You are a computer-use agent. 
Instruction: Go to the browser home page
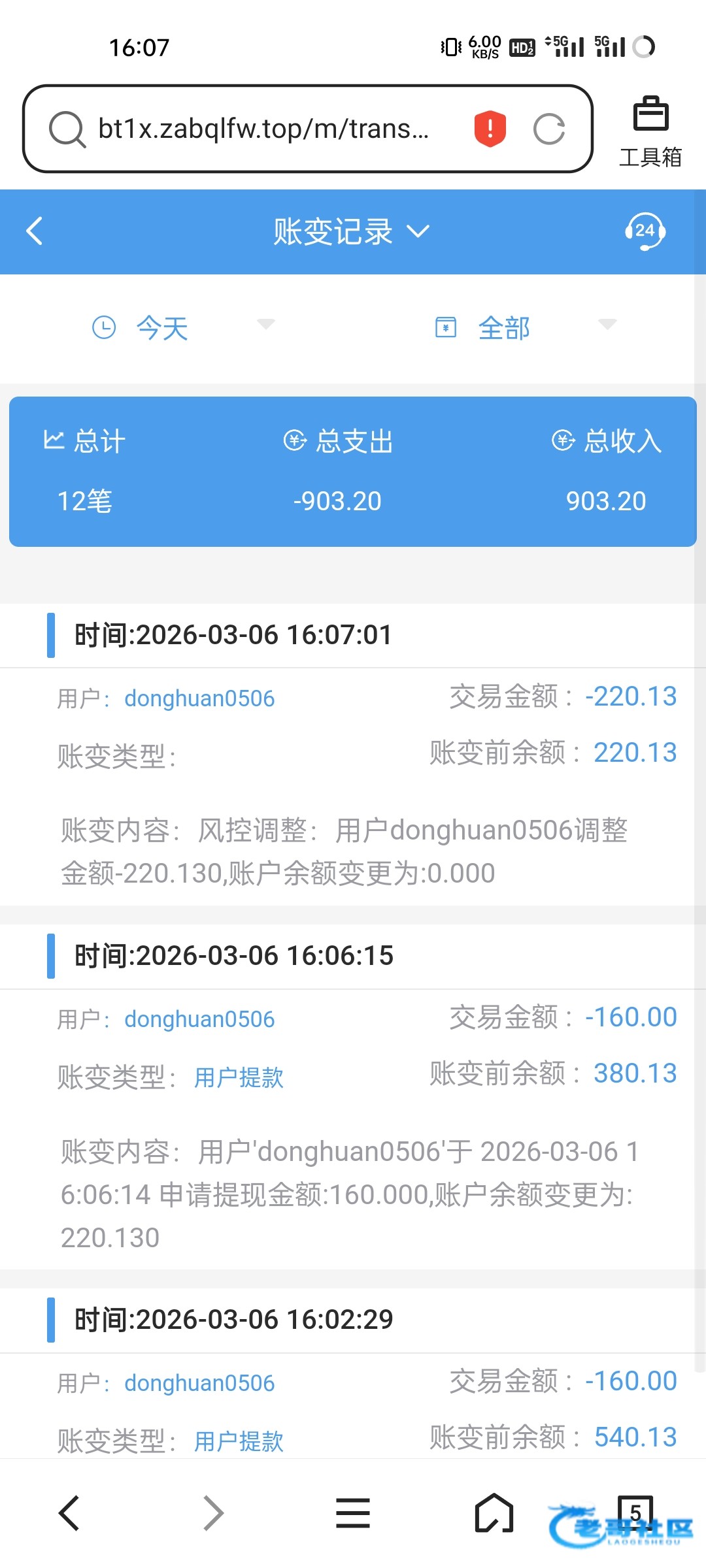pyautogui.click(x=494, y=1513)
